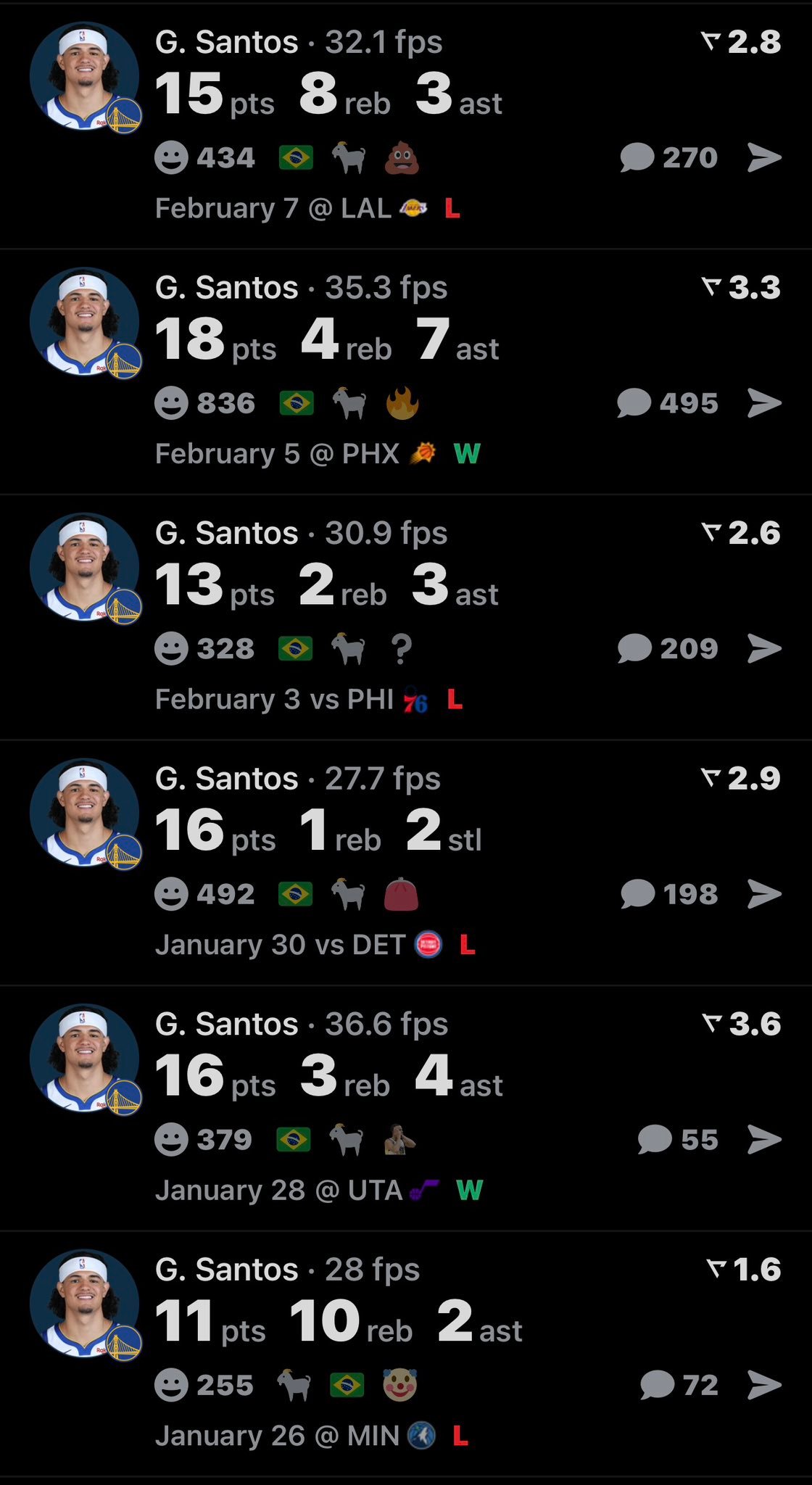The height and width of the screenshot is (1485, 812).
Task: View the 495 comments on February 5 game
Action: click(667, 403)
